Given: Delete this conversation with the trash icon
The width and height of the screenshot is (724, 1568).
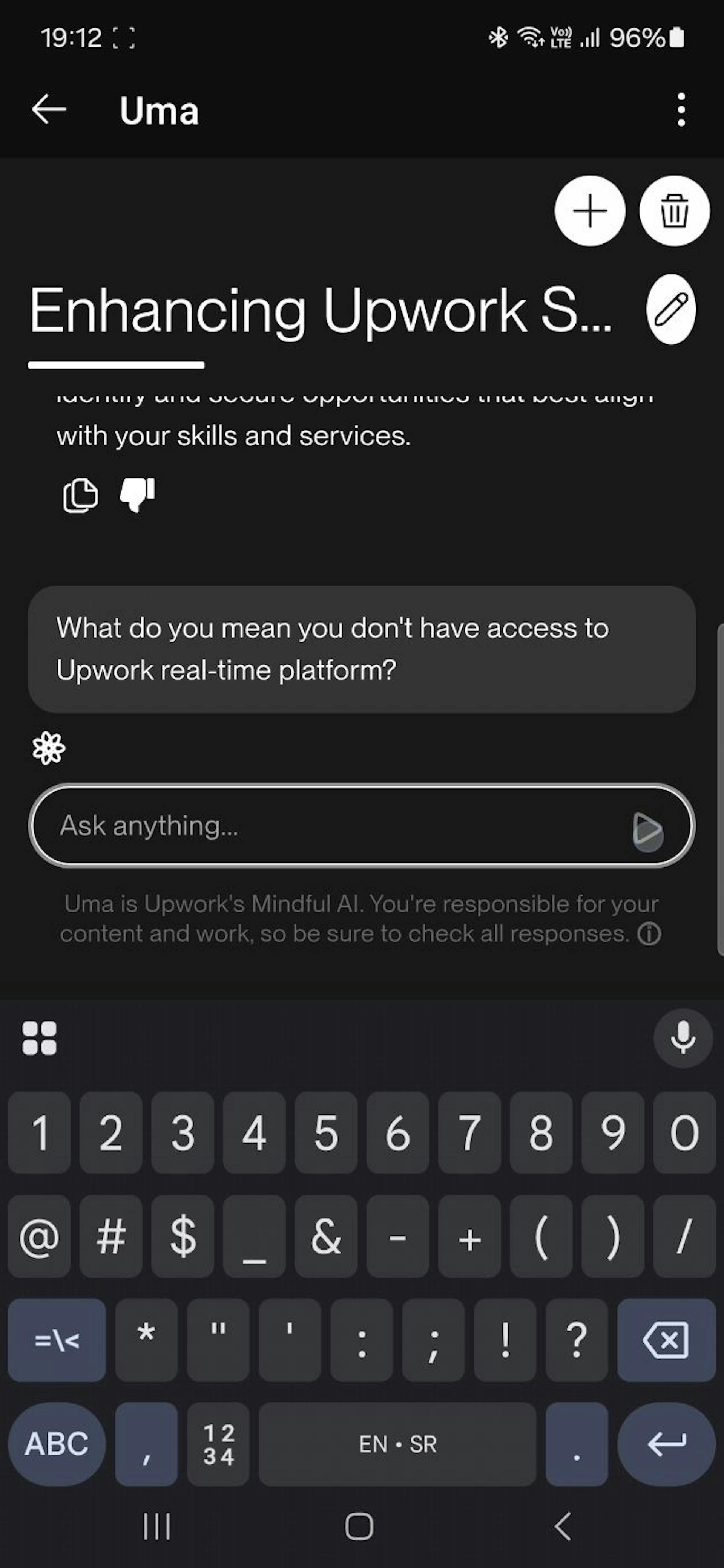Looking at the screenshot, I should pos(674,211).
